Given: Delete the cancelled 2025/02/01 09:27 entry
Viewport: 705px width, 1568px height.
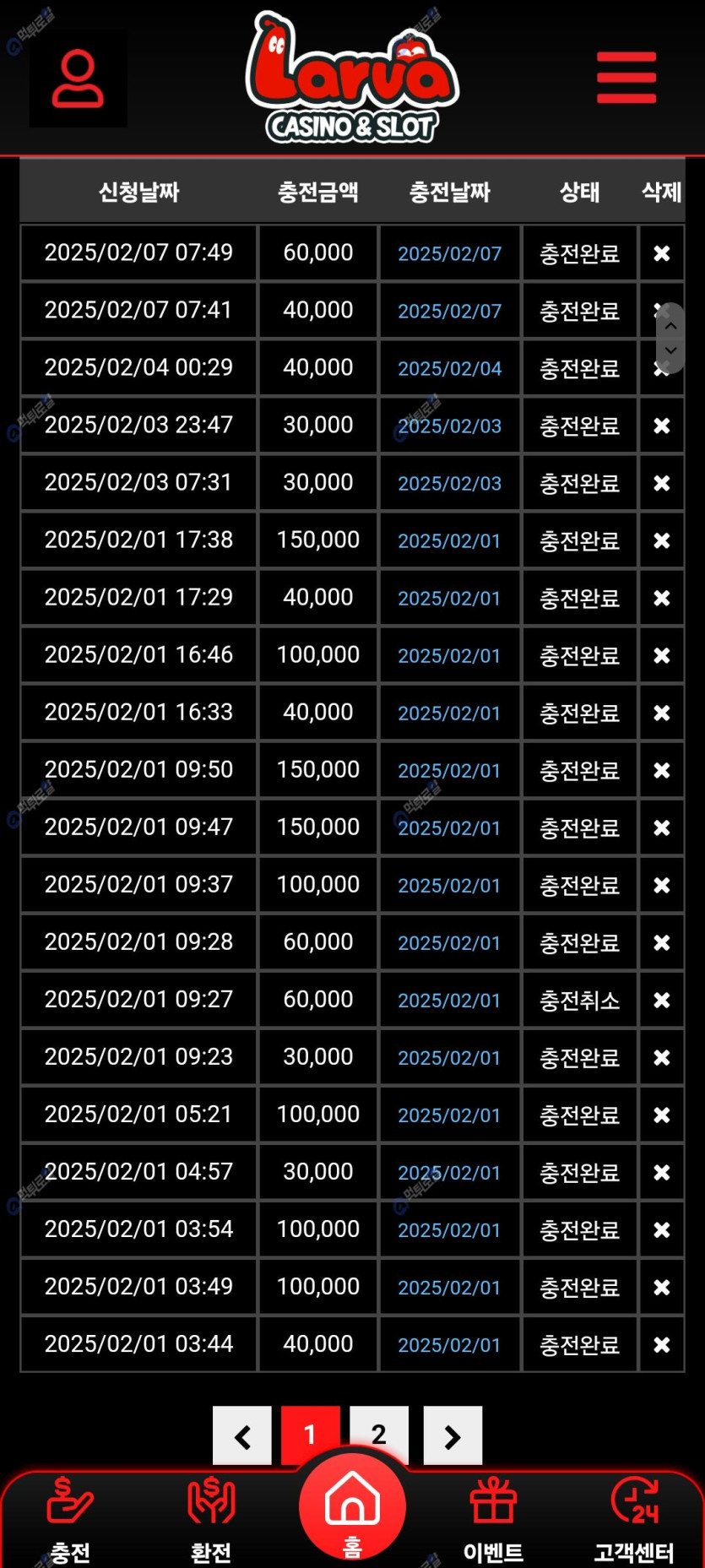Looking at the screenshot, I should (662, 1000).
